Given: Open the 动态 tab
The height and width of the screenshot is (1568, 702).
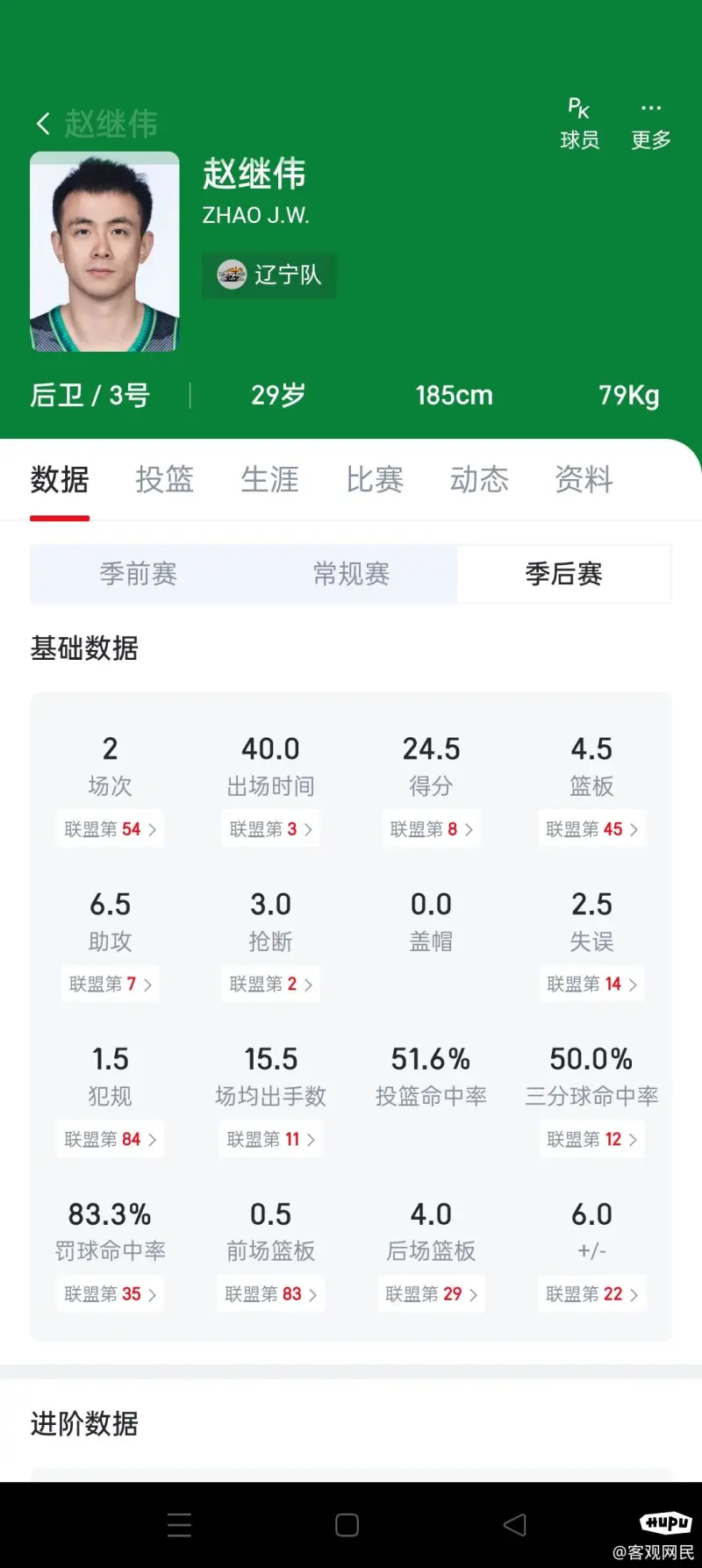Looking at the screenshot, I should click(x=479, y=480).
